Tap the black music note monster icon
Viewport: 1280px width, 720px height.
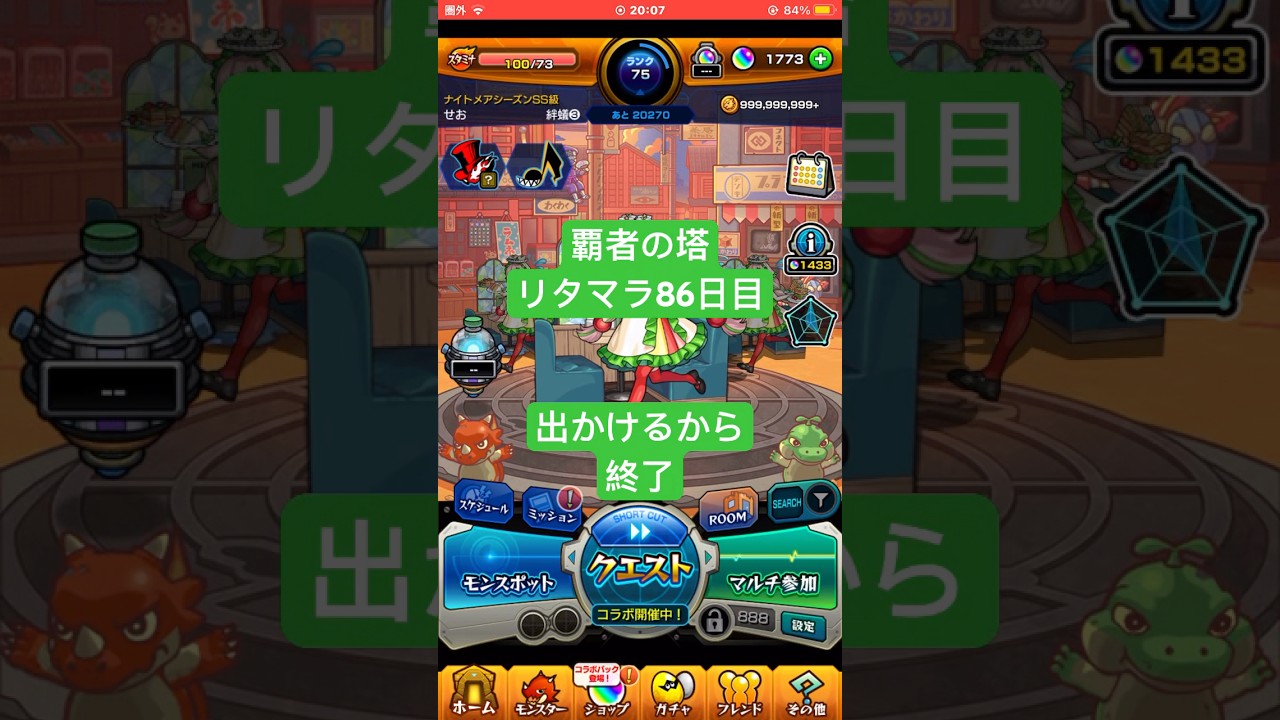[x=541, y=167]
